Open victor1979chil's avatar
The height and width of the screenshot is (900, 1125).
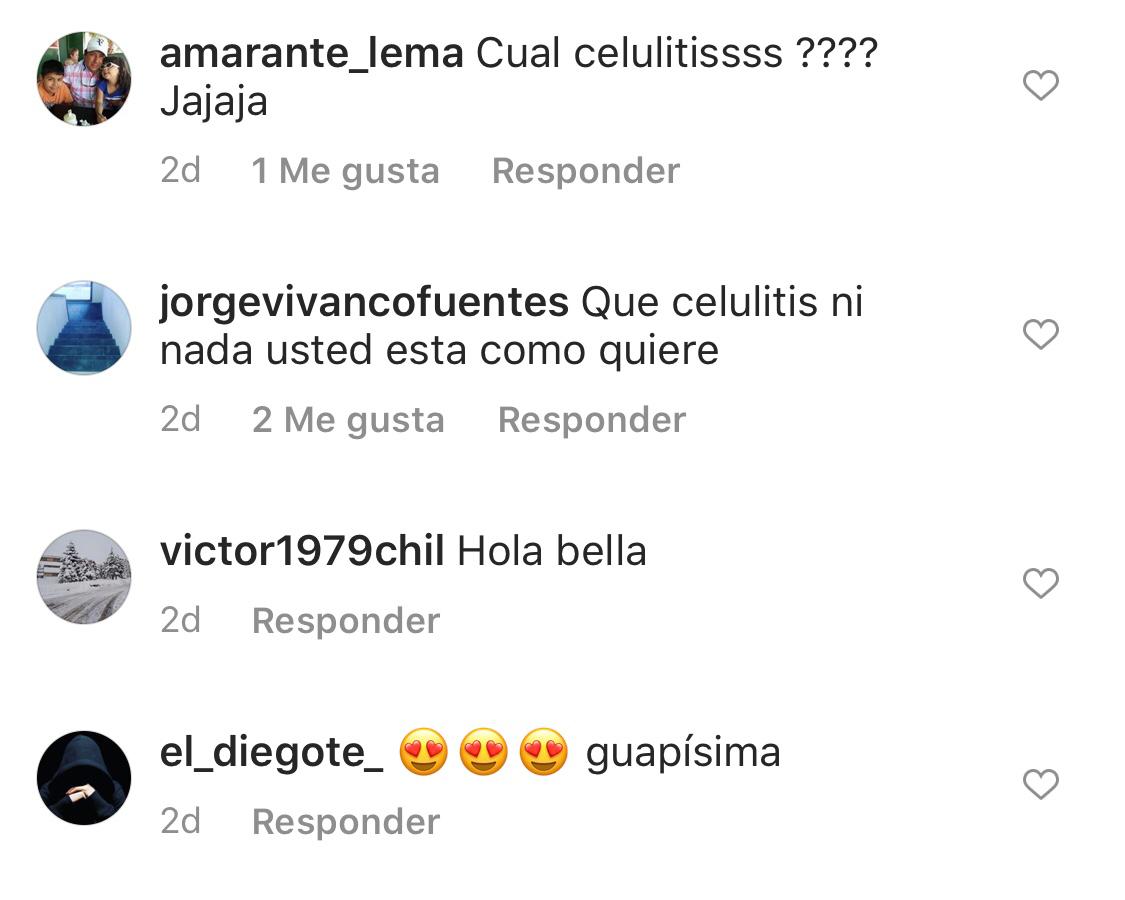click(84, 577)
